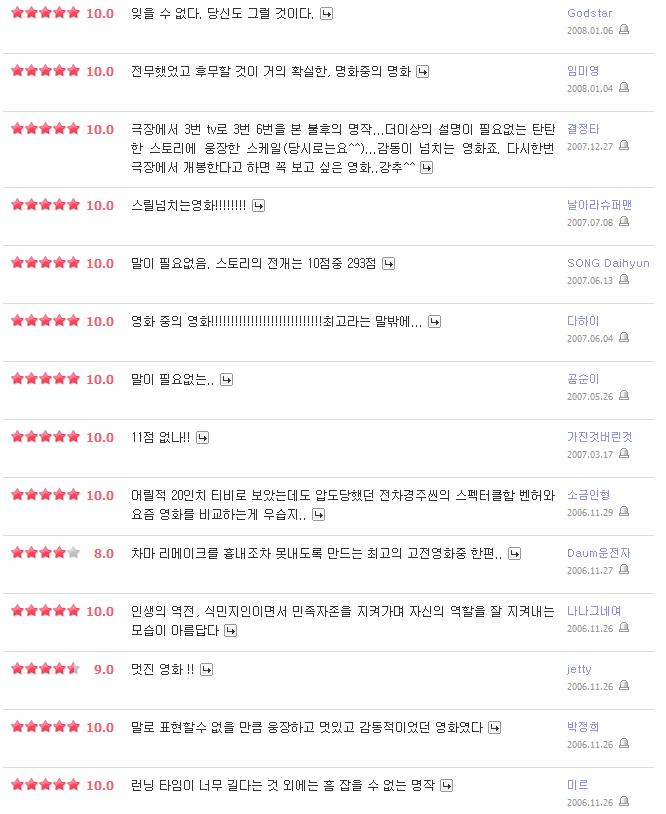Open the arrow icon after 곰순이's review
The height and width of the screenshot is (814, 666).
click(x=226, y=379)
